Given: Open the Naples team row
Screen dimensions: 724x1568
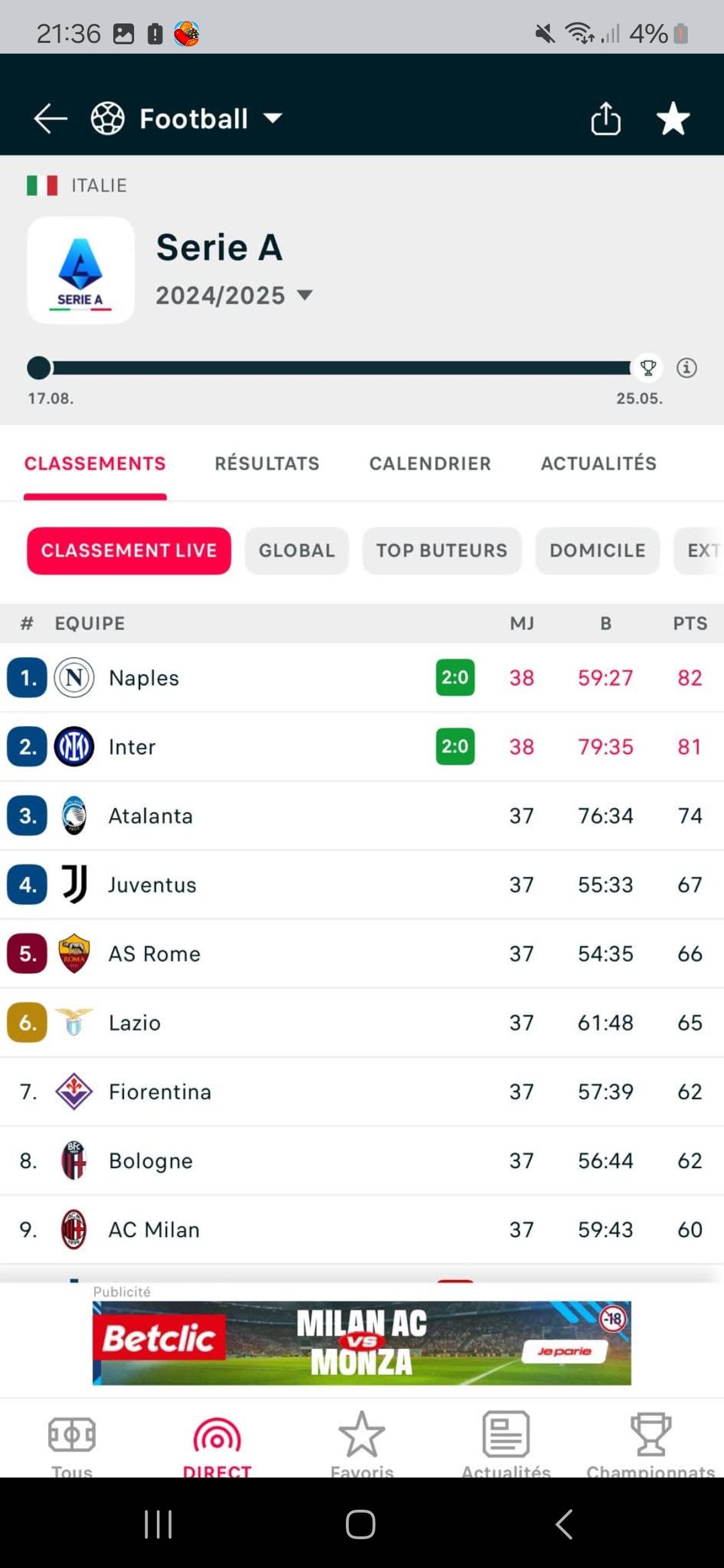Looking at the screenshot, I should point(362,677).
